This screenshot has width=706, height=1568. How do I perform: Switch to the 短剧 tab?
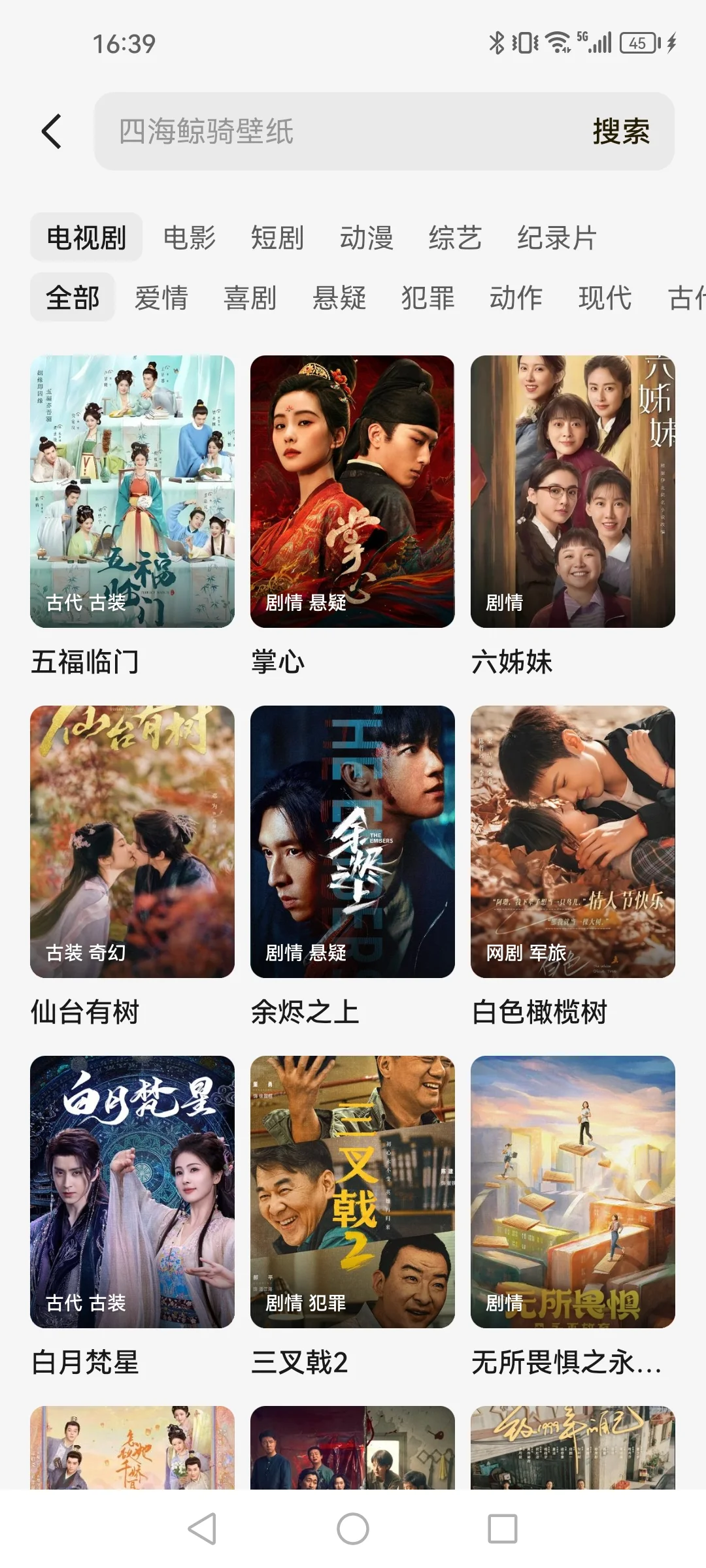coord(277,238)
